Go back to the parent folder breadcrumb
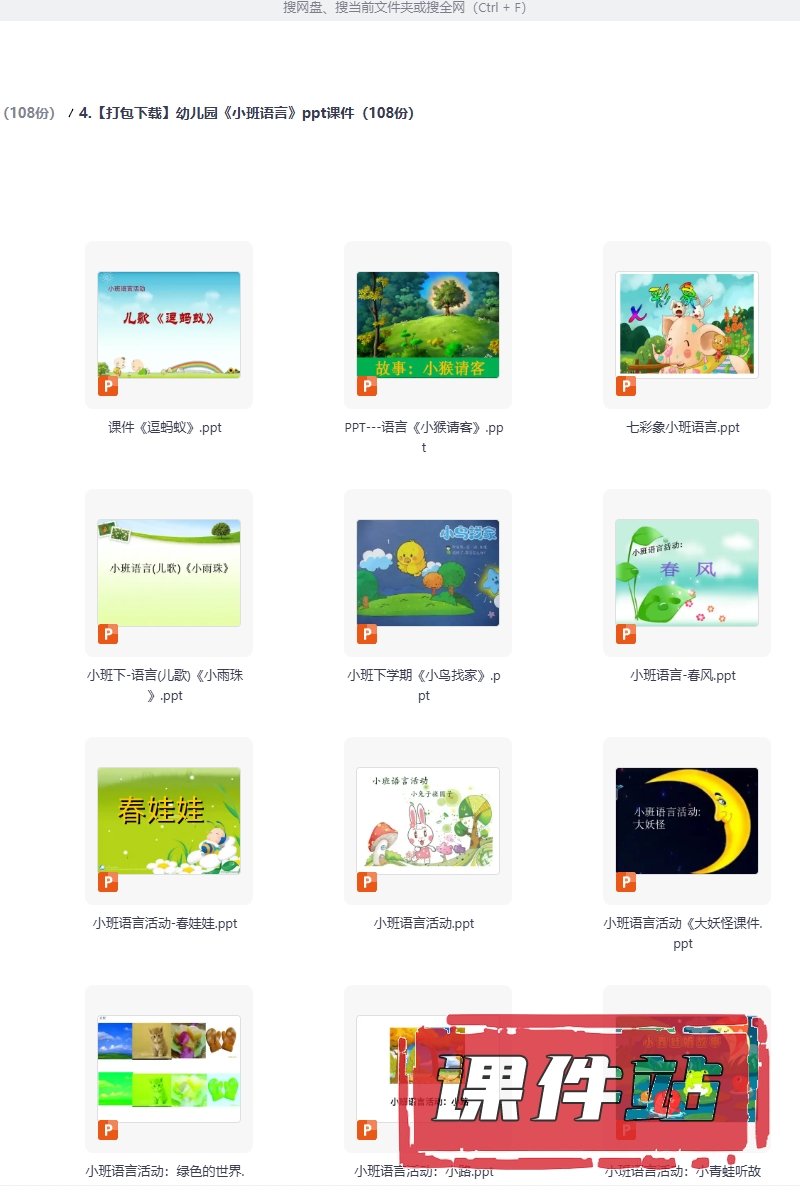 (x=28, y=113)
